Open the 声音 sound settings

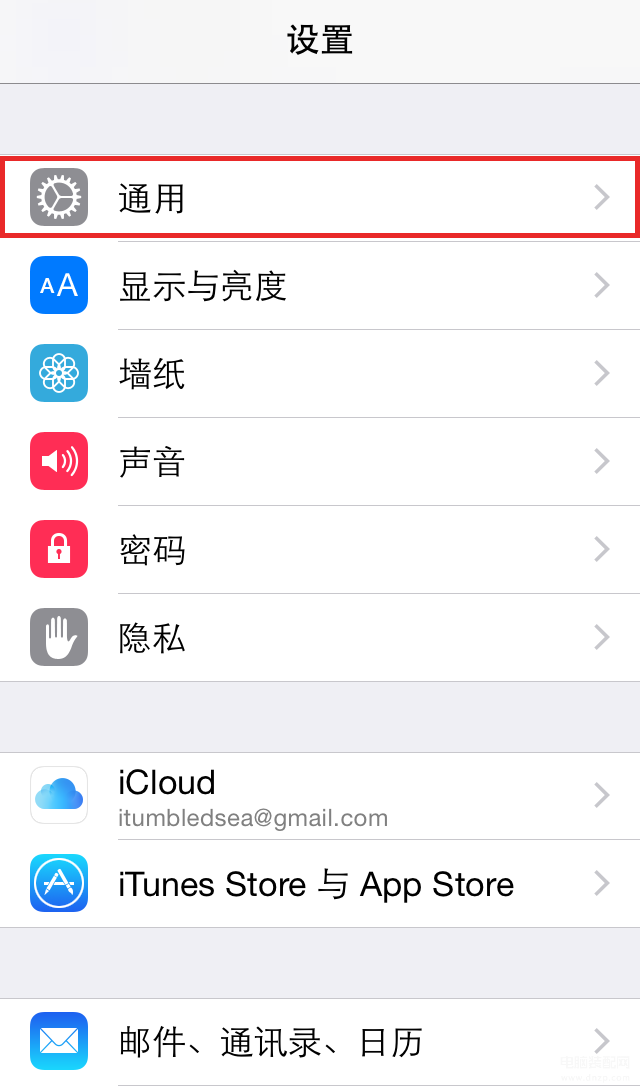pyautogui.click(x=320, y=462)
